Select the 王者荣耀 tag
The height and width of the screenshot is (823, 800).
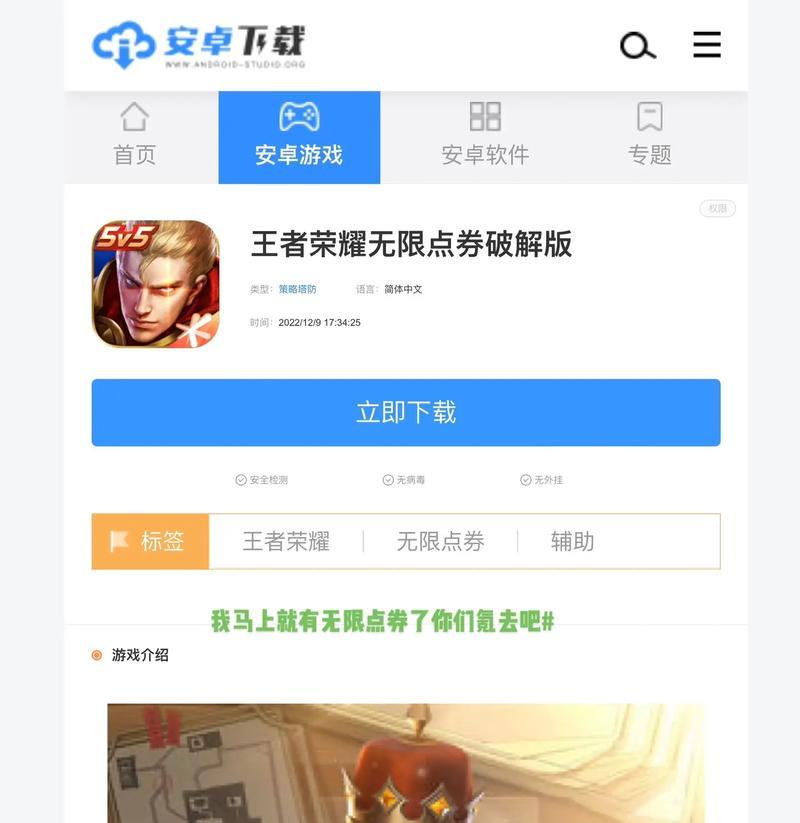click(286, 541)
